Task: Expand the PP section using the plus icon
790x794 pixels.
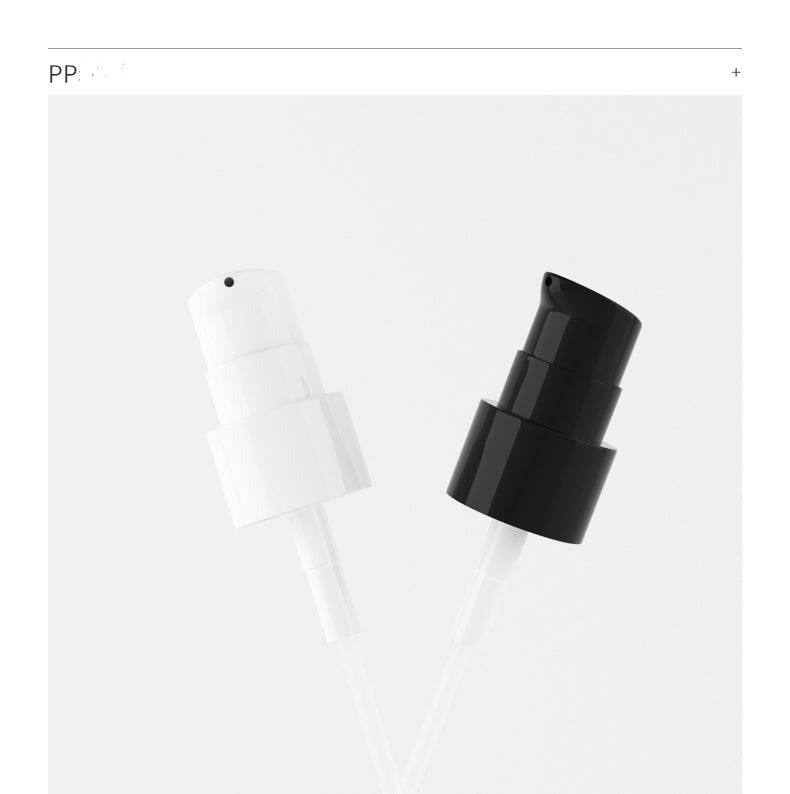Action: (x=736, y=71)
